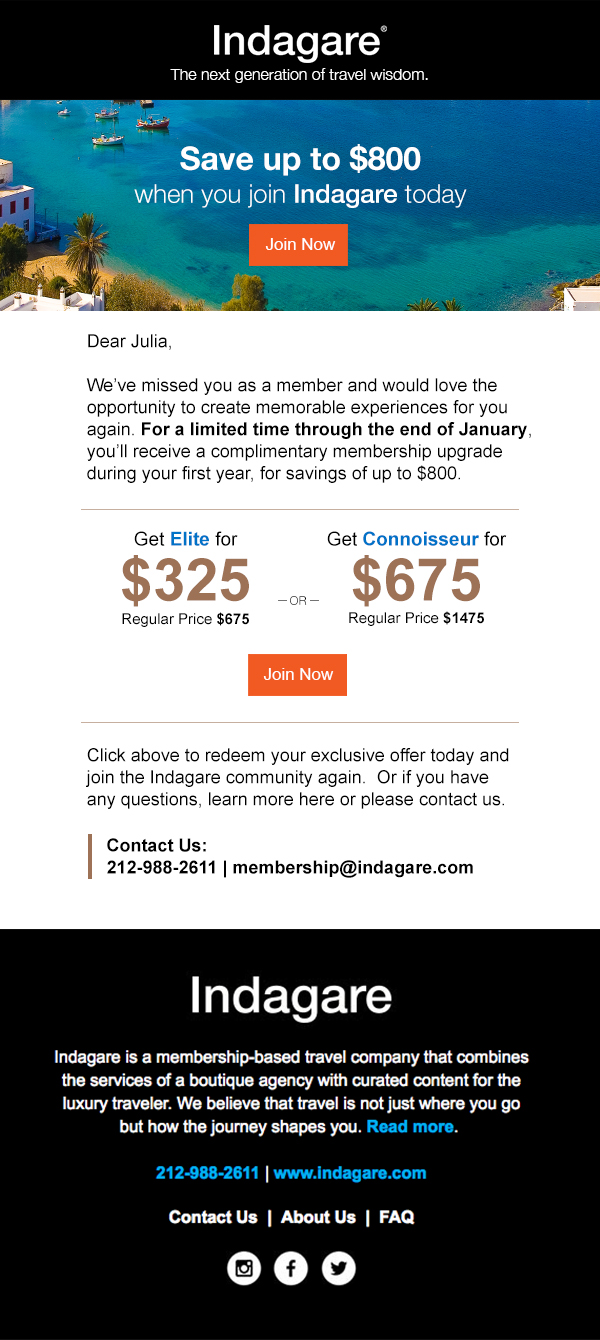Screen dimensions: 600x1340
Task: Open the Read more link
Action: pyautogui.click(x=410, y=1126)
